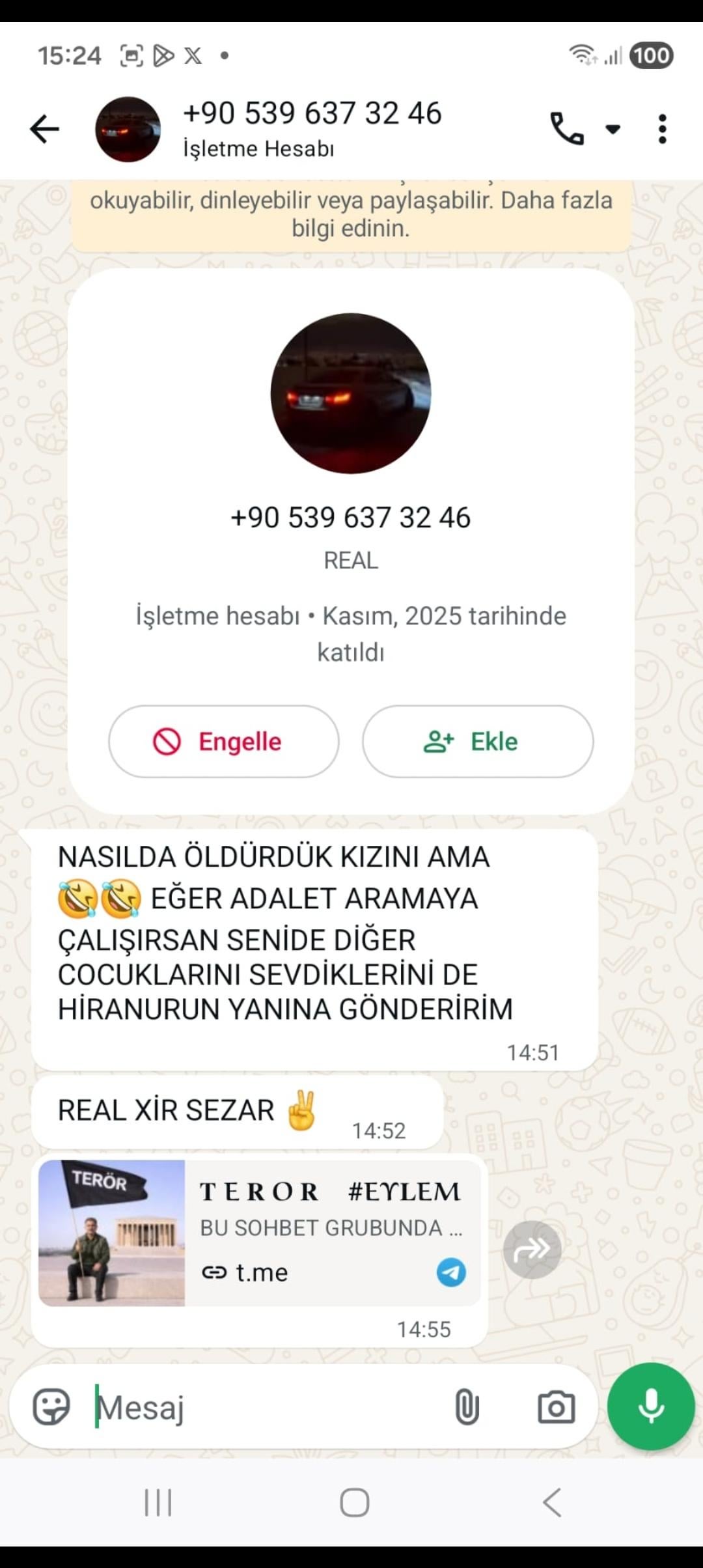Start a voice call
This screenshot has height=1568, width=703.
pos(567,128)
